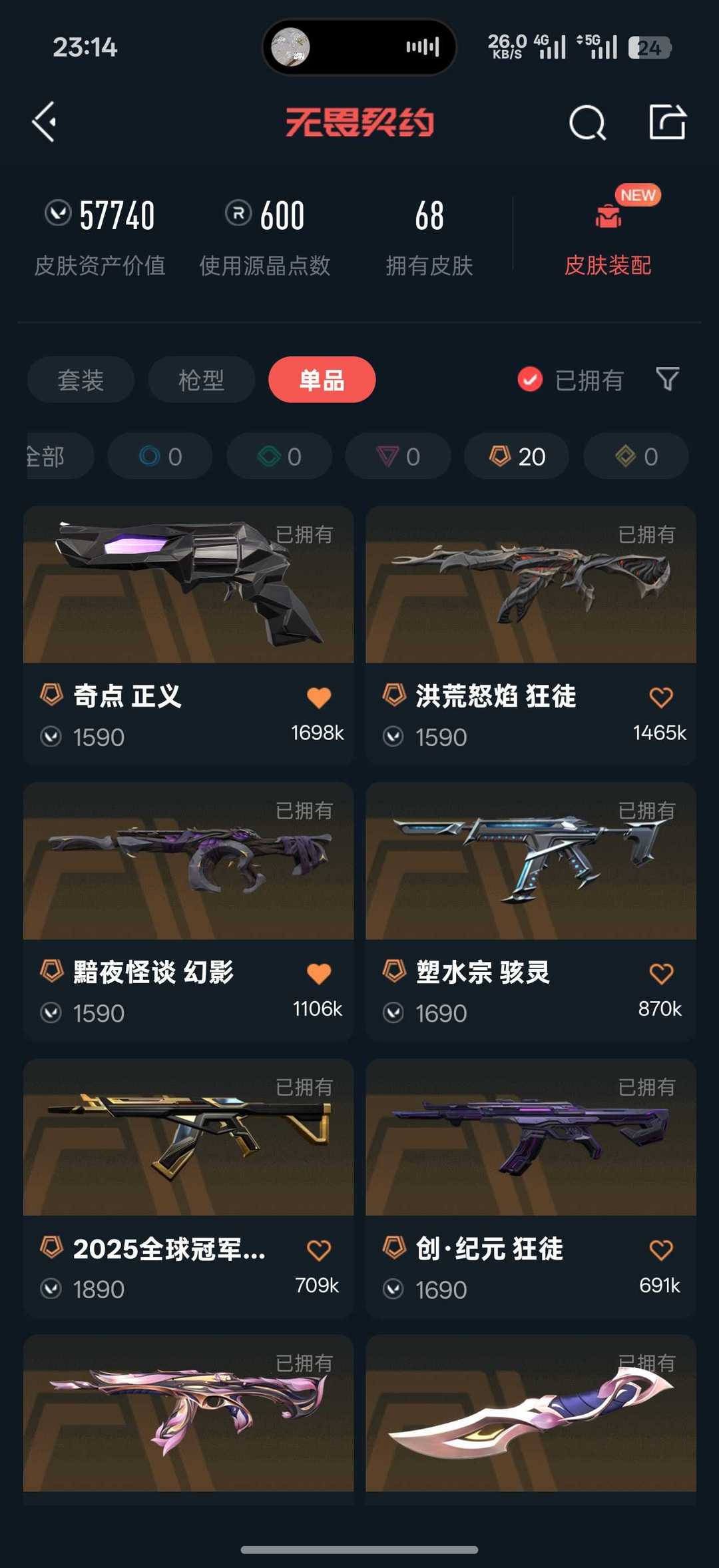Go back using the top-left arrow

45,122
